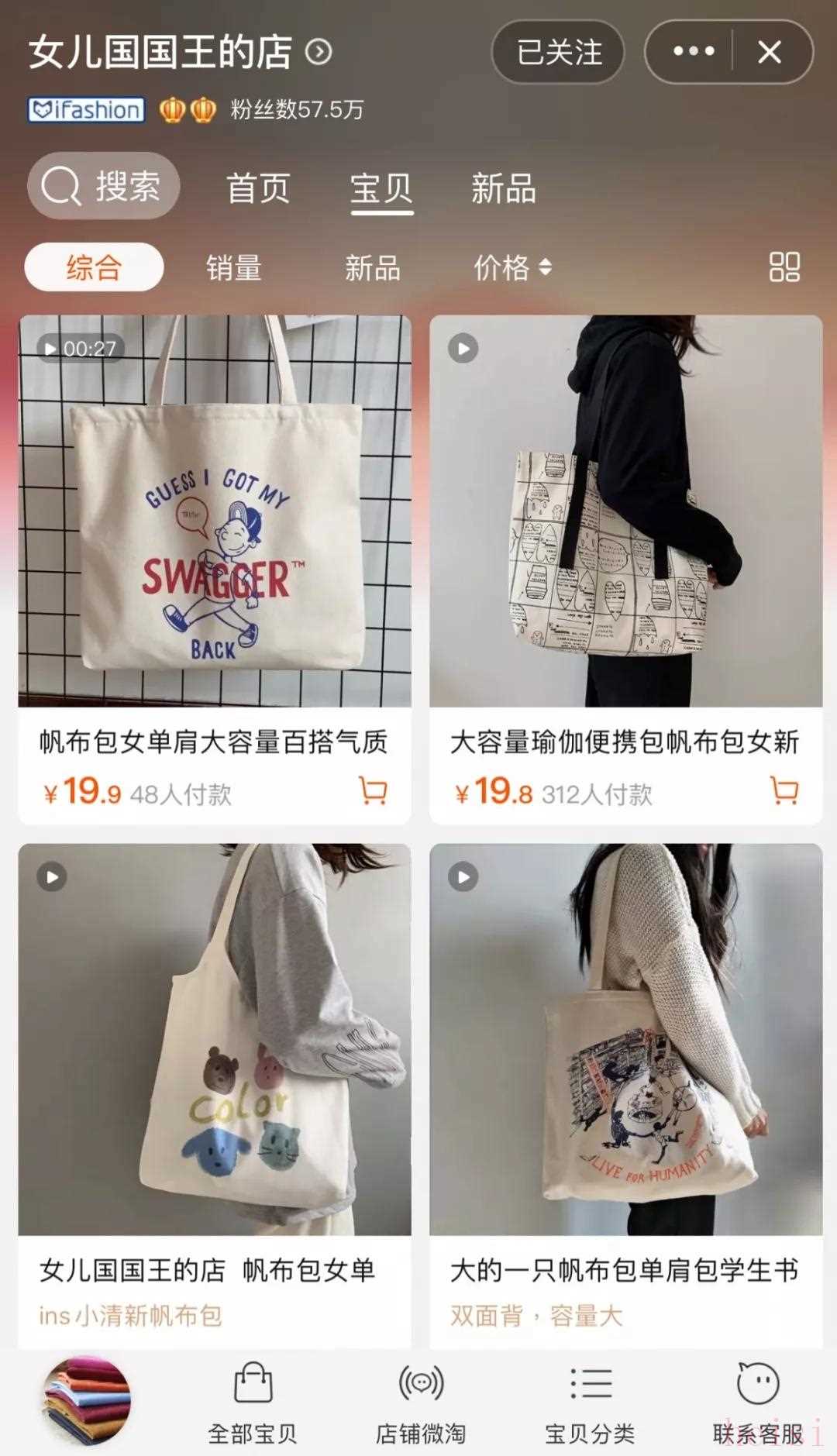Viewport: 837px width, 1456px height.
Task: Open the 搜索 search box
Action: click(104, 187)
